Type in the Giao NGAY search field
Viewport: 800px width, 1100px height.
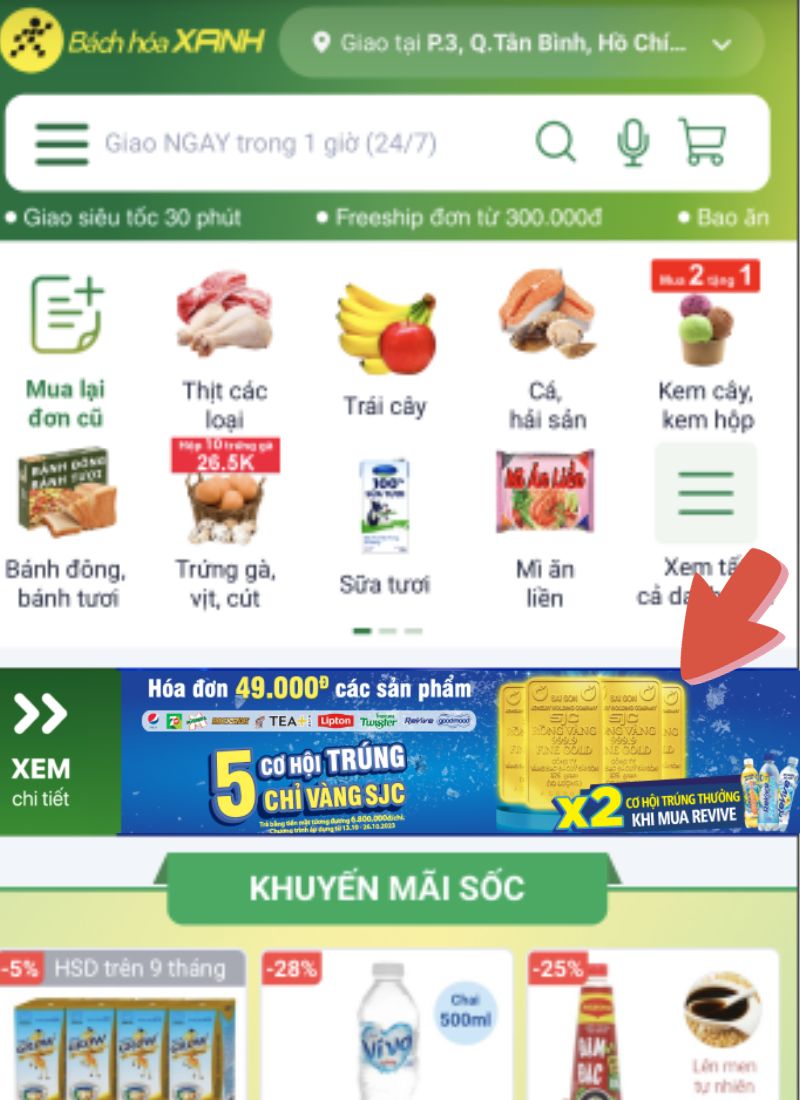click(x=300, y=144)
